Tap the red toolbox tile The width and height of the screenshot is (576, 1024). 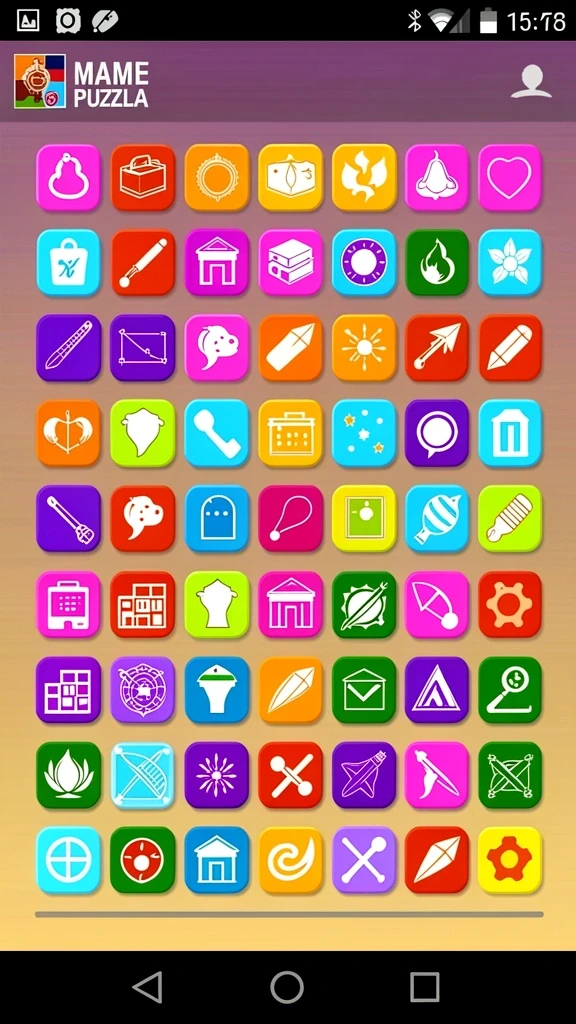click(142, 177)
